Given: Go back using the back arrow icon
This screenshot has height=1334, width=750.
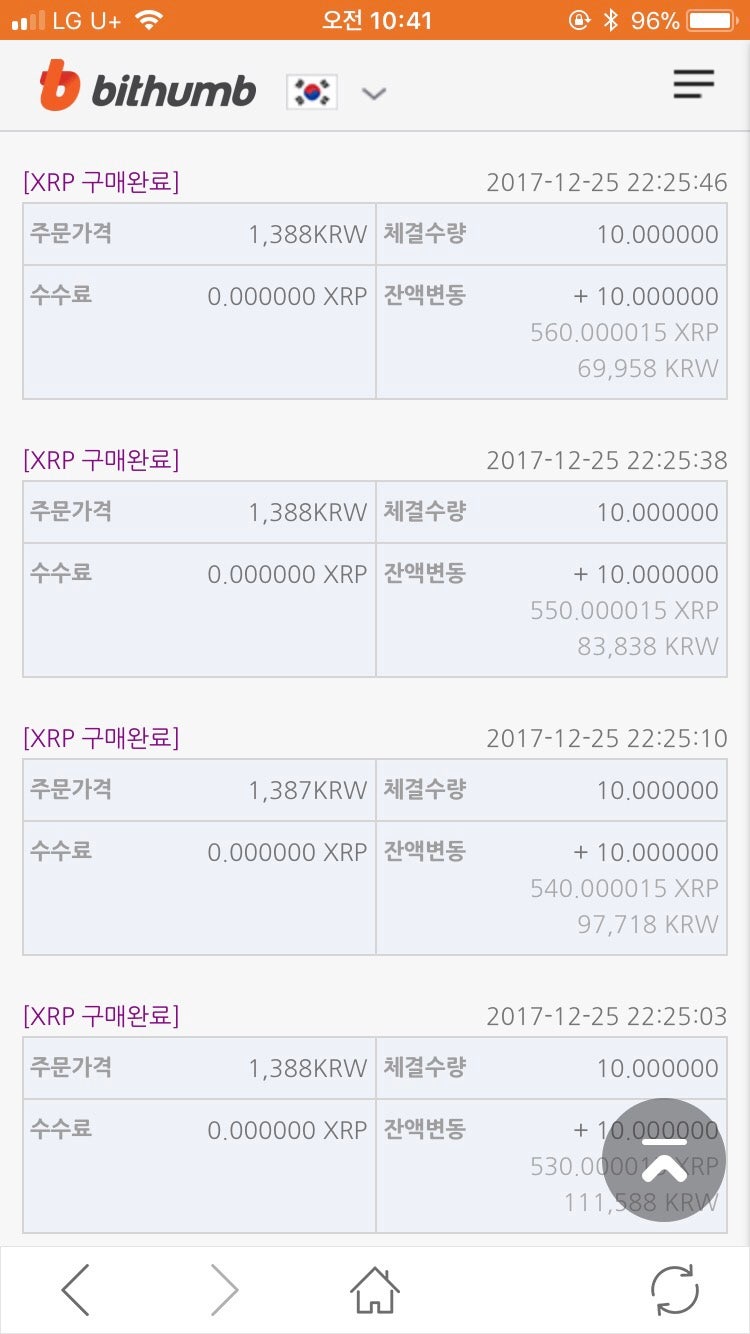Looking at the screenshot, I should 75,1290.
